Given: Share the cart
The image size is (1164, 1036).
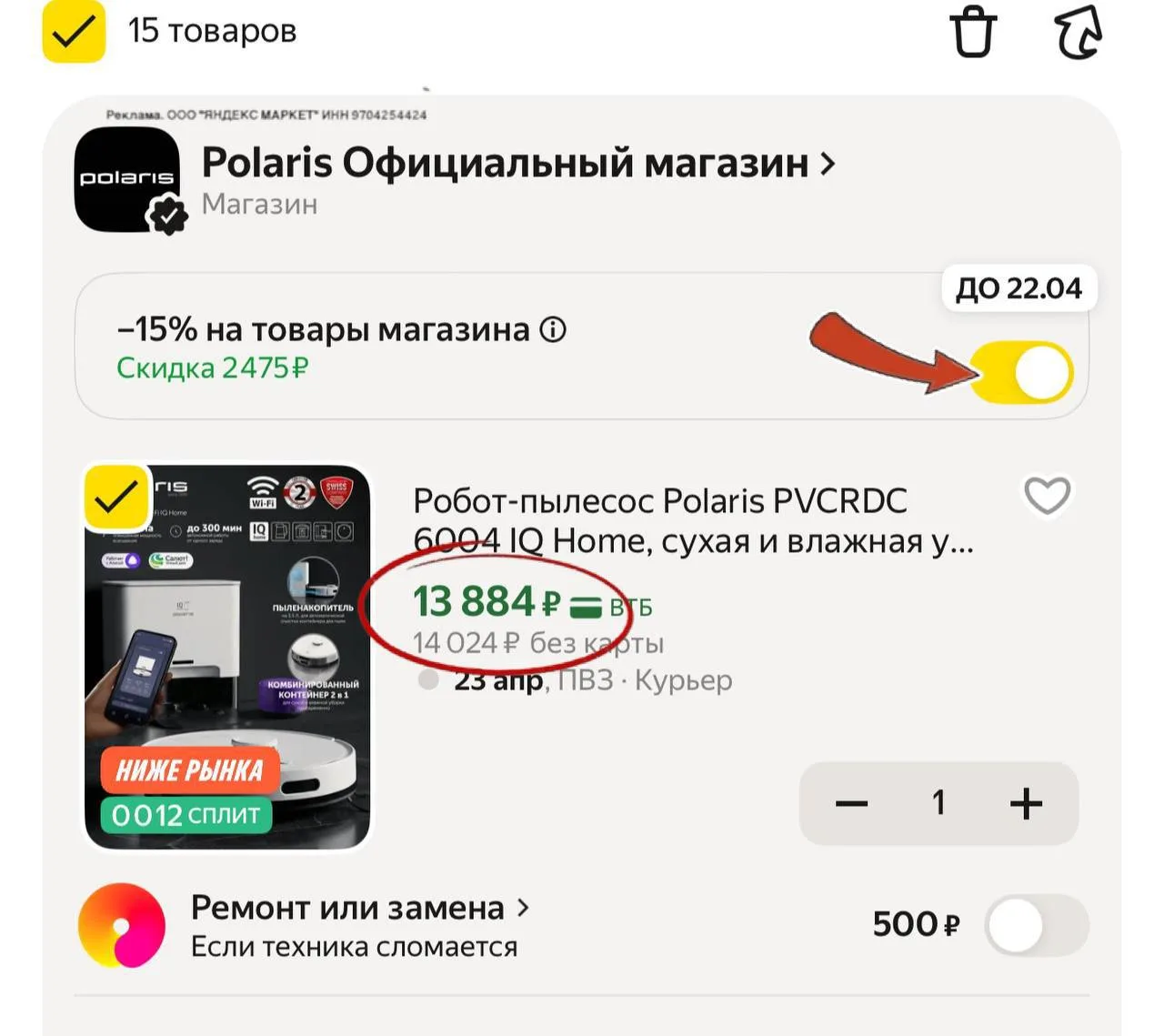Looking at the screenshot, I should pos(1079,33).
